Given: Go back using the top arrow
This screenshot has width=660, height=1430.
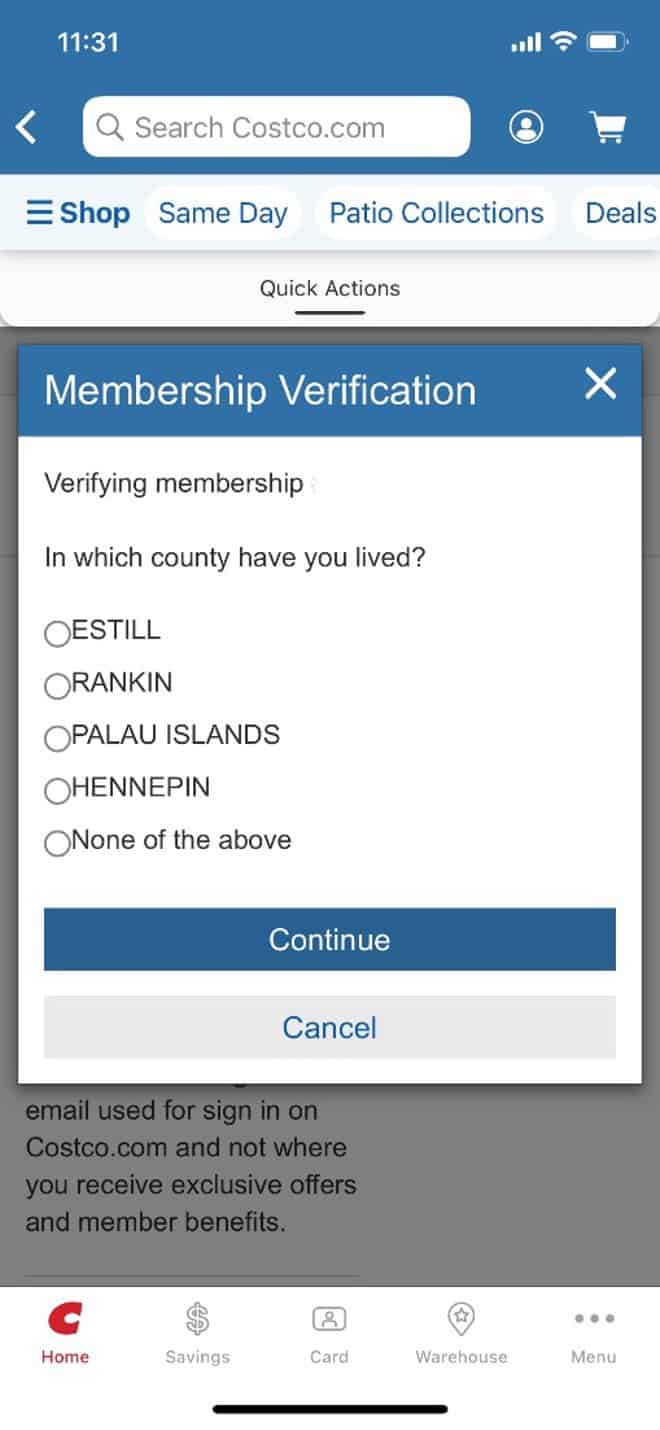Looking at the screenshot, I should [x=27, y=127].
